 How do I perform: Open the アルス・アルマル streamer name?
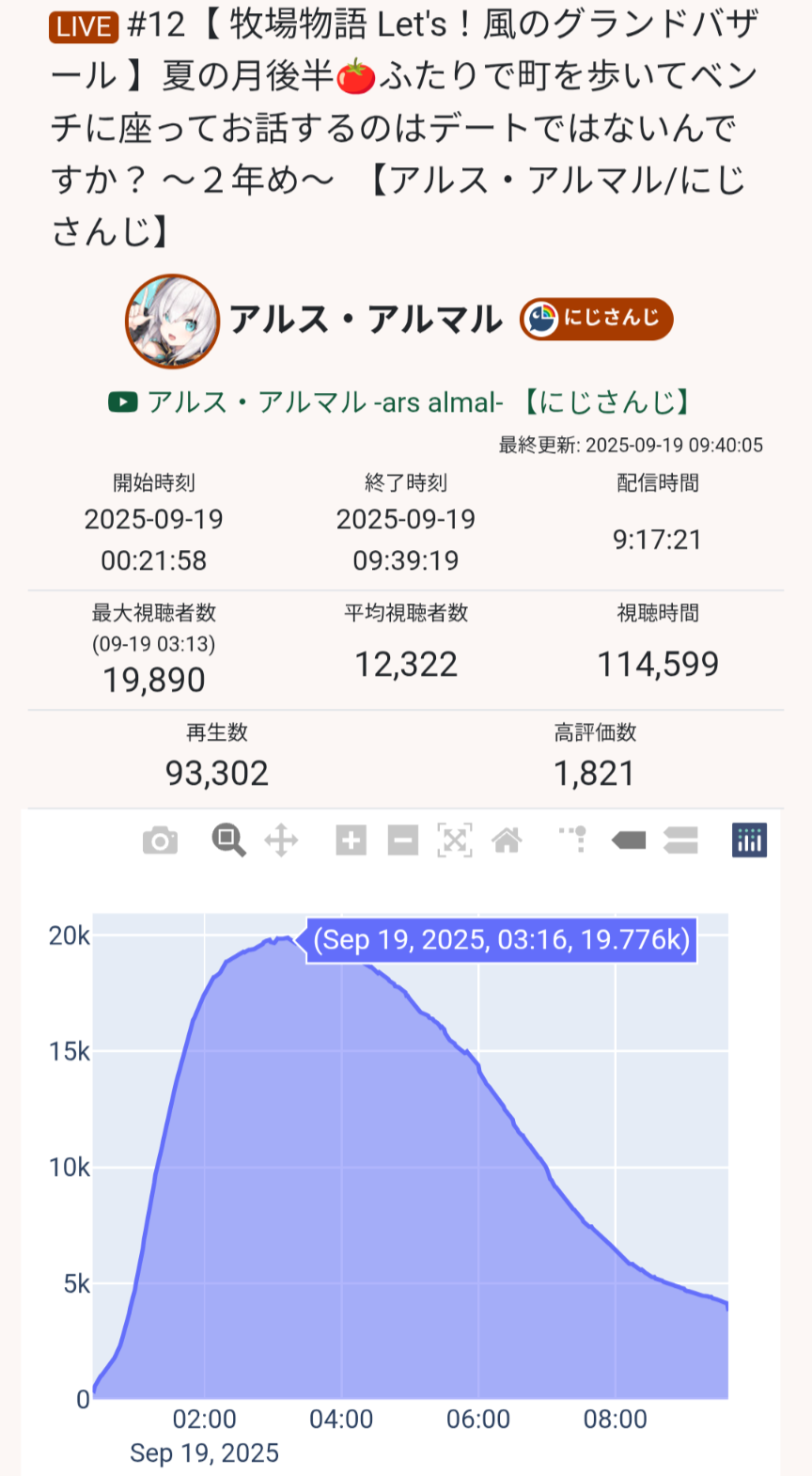[x=366, y=320]
